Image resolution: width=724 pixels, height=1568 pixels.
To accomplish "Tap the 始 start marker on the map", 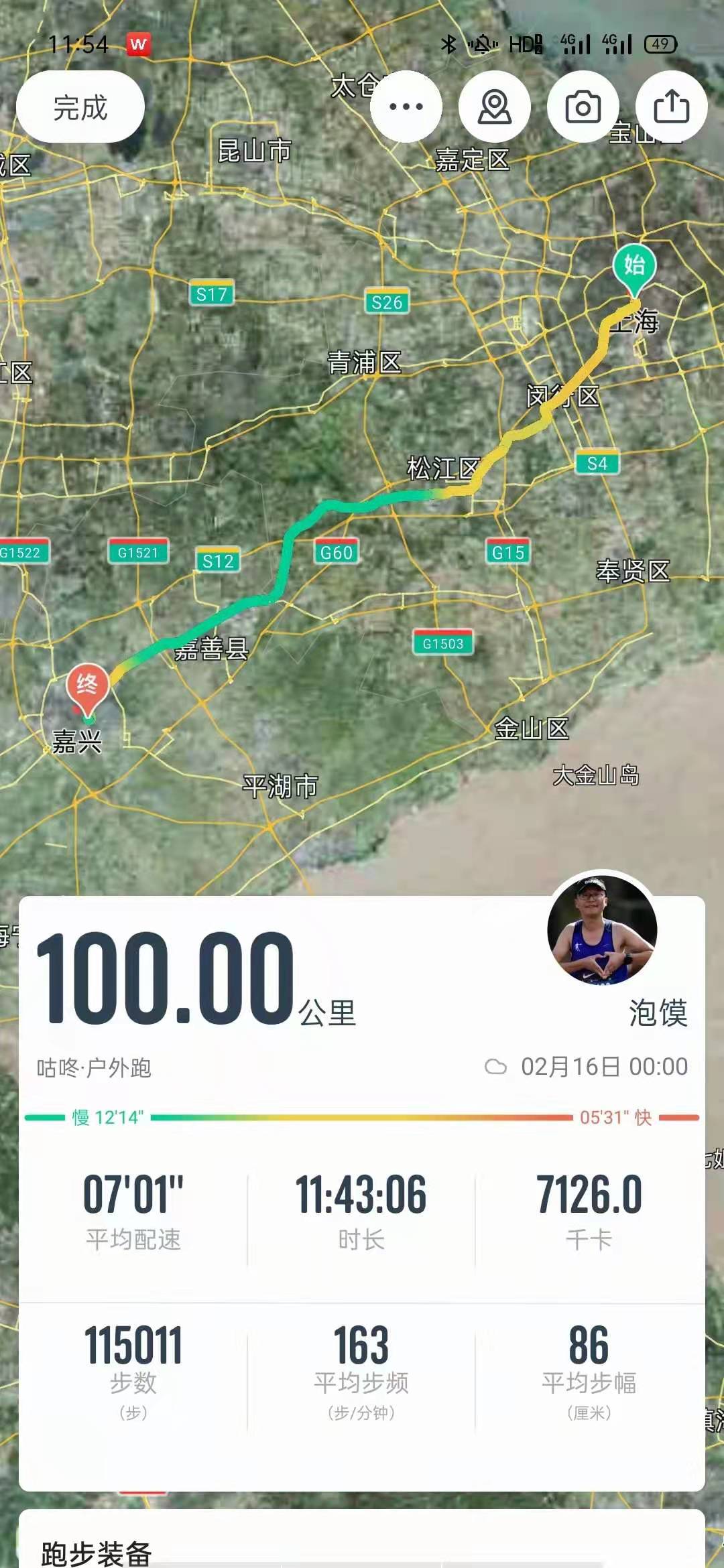I will pos(634,266).
